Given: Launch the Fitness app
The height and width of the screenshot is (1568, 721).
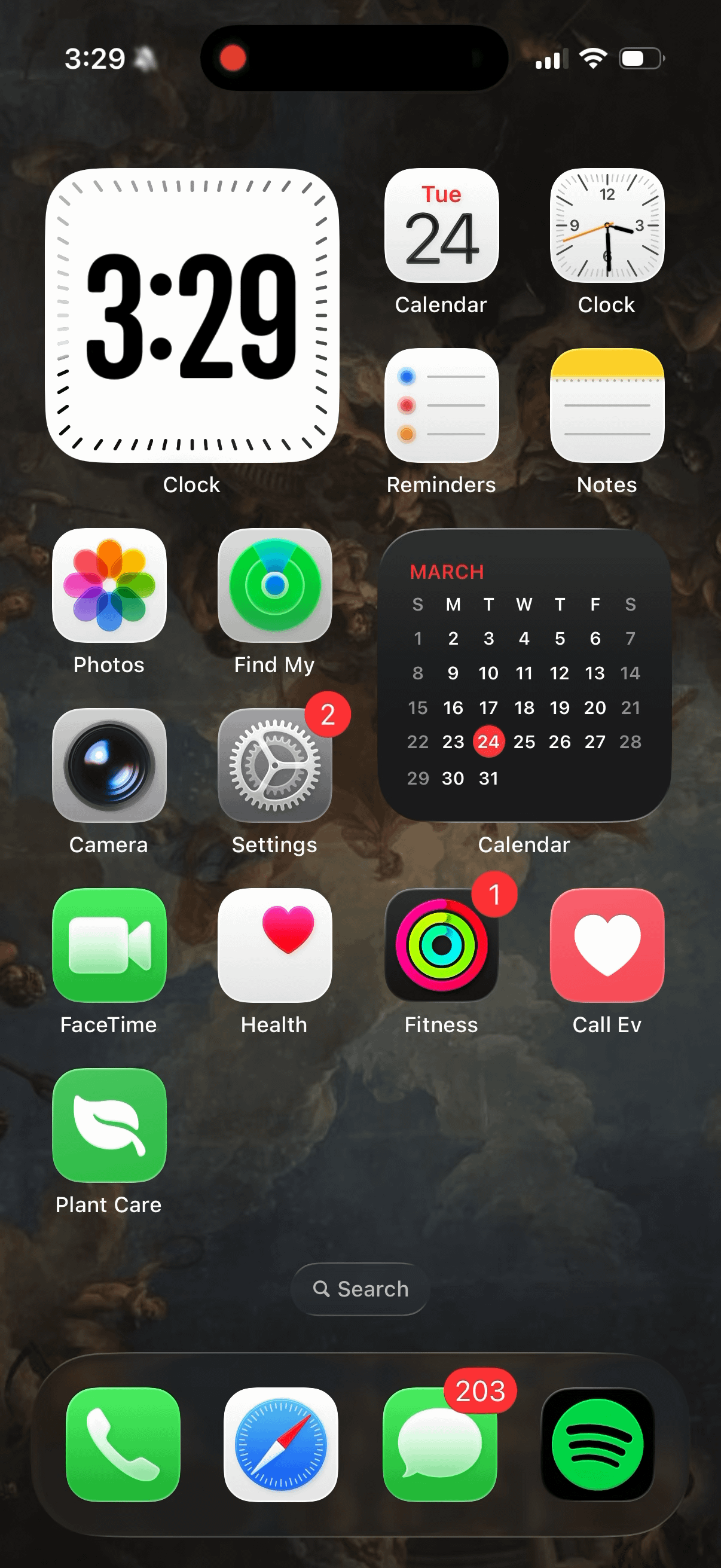Looking at the screenshot, I should [x=441, y=945].
